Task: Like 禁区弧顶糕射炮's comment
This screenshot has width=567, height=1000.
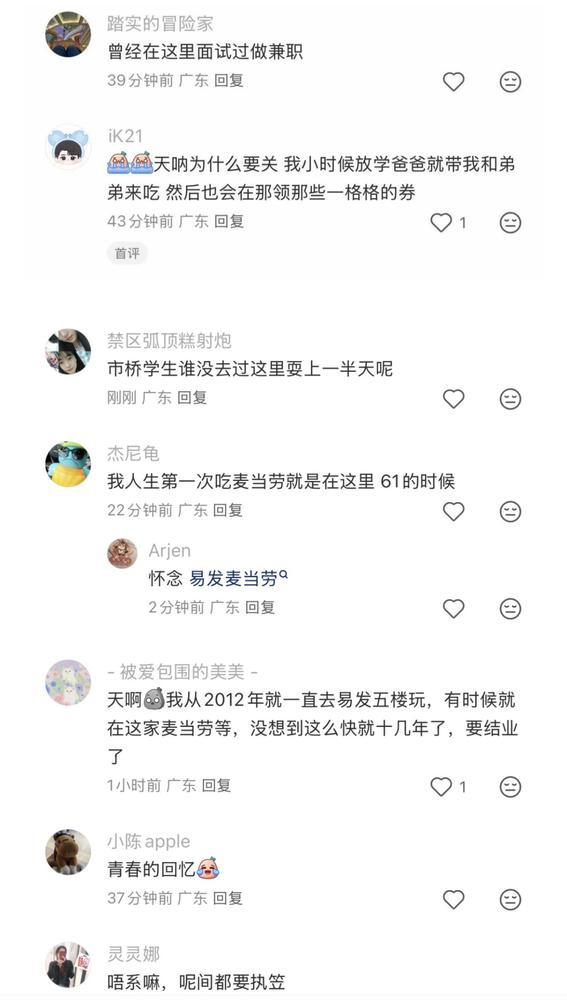Action: point(453,399)
